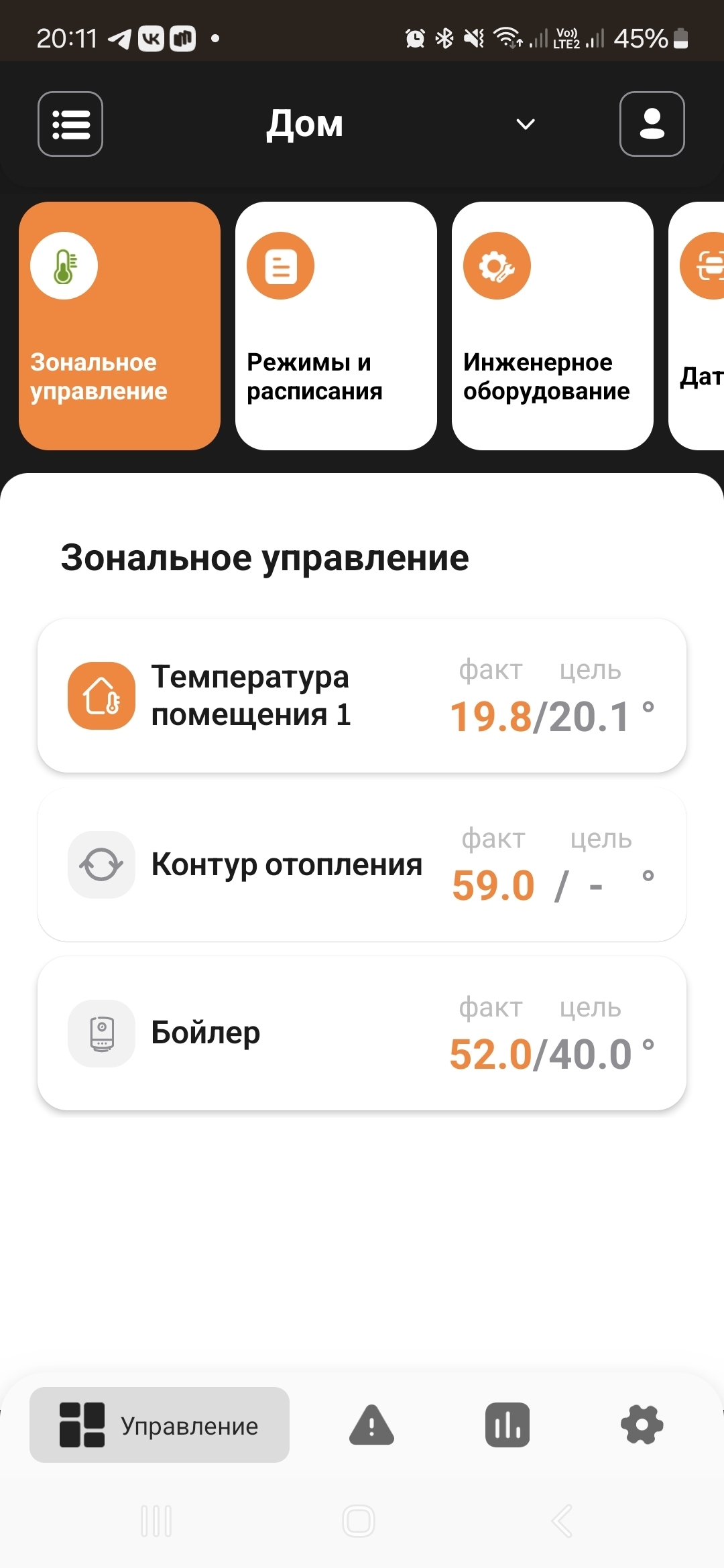Switch to the statistics chart tab
This screenshot has height=1568, width=724.
pos(507,1425)
